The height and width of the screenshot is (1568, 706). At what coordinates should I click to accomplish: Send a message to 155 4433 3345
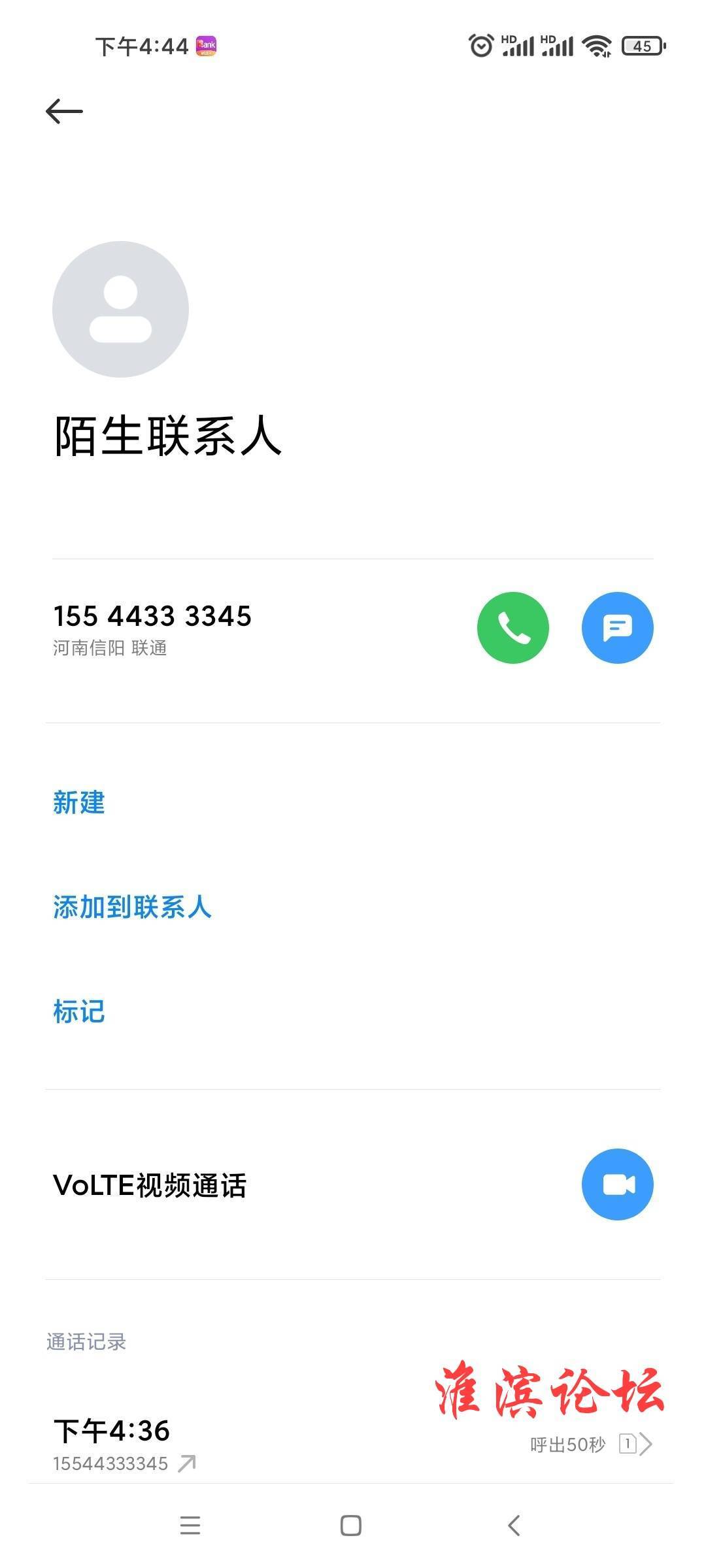618,628
